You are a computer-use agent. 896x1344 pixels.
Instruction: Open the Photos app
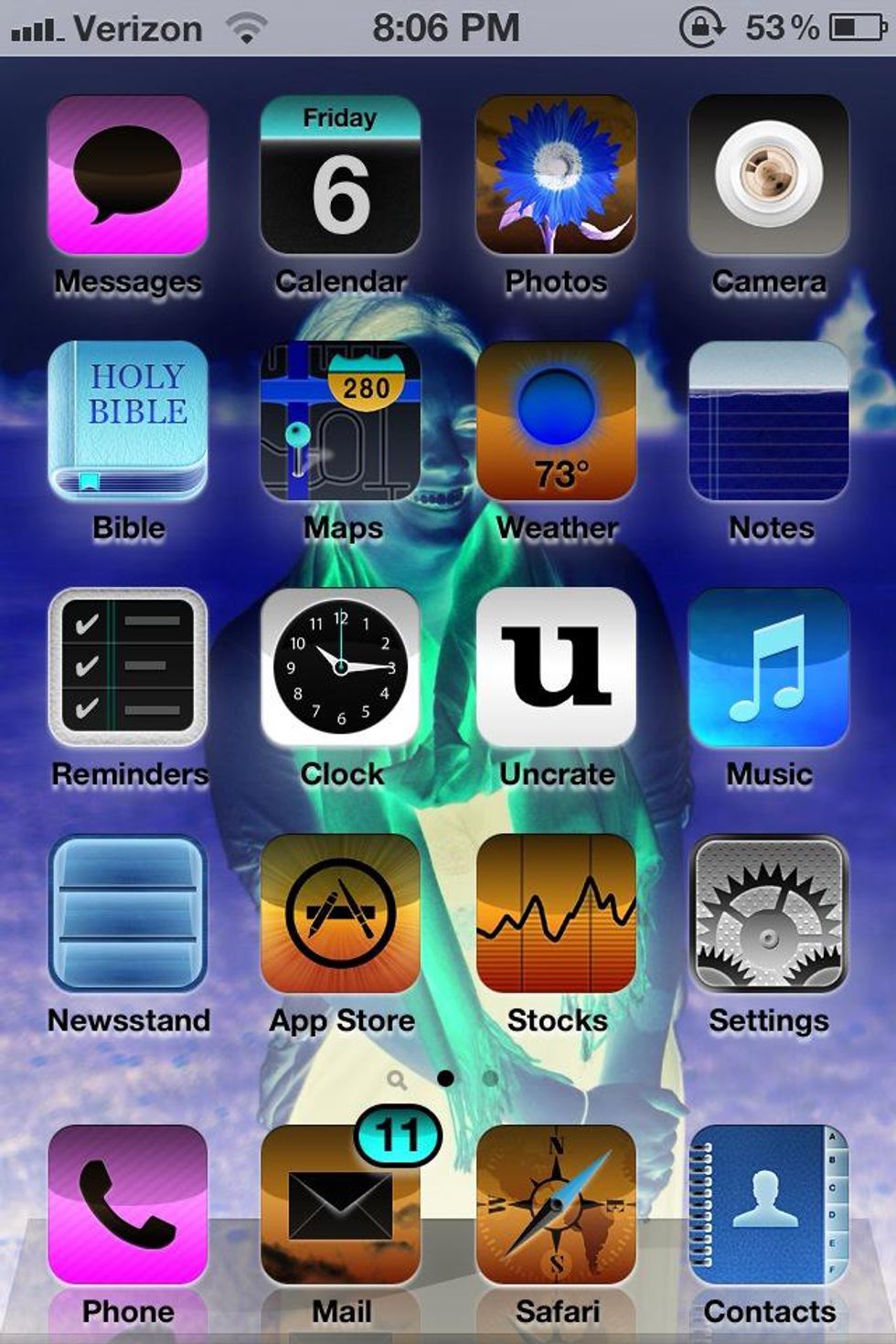pos(555,175)
